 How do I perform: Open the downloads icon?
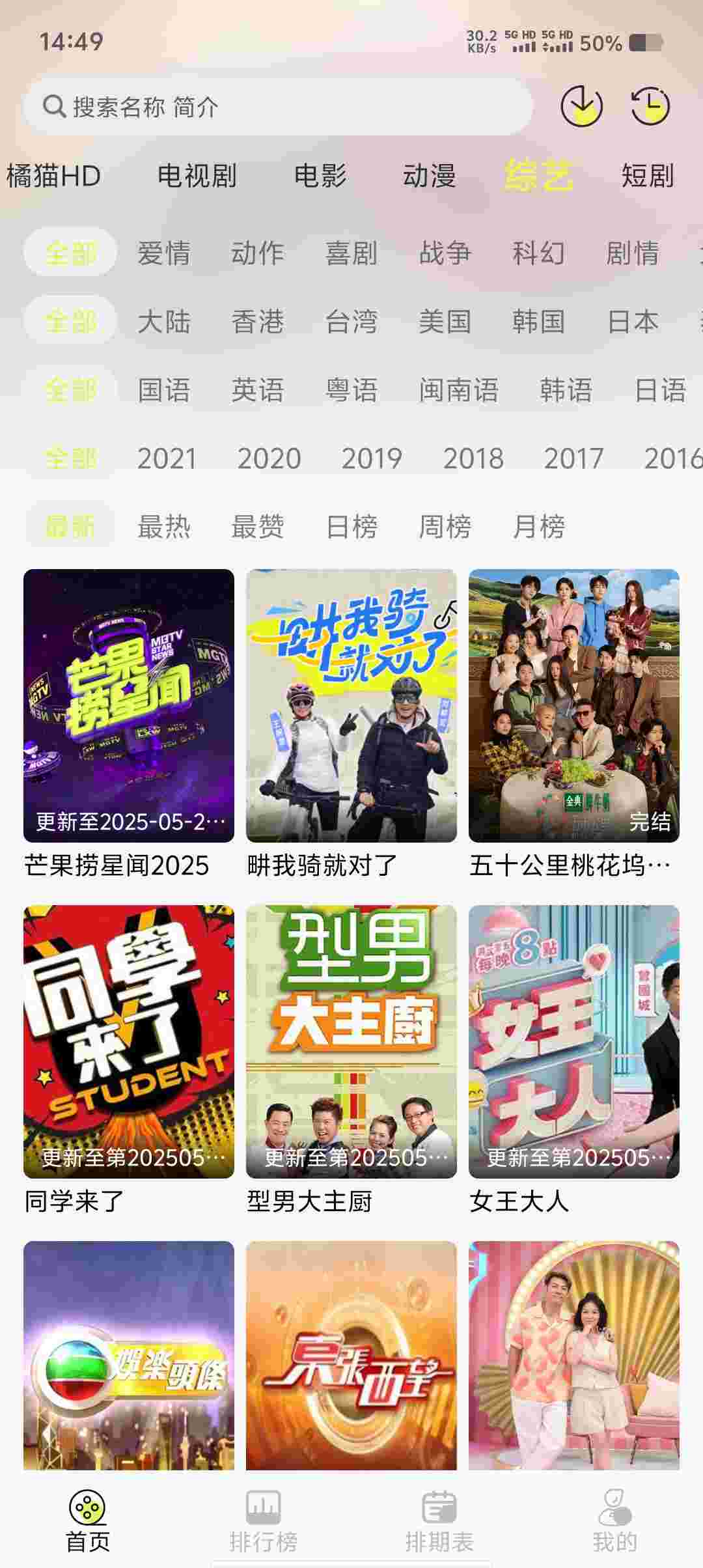[581, 105]
